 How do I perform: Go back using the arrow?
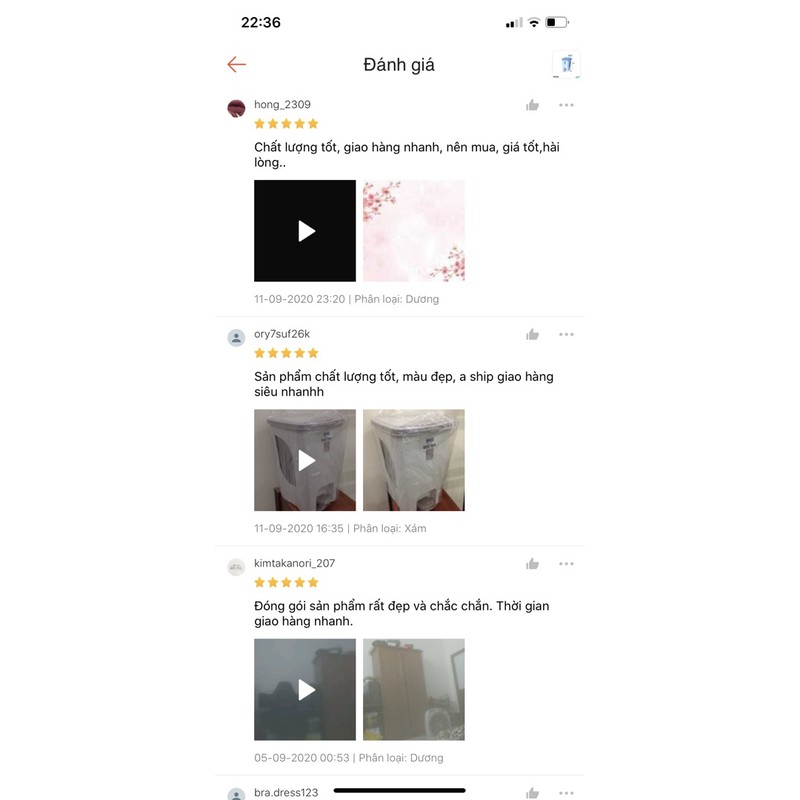pos(236,65)
